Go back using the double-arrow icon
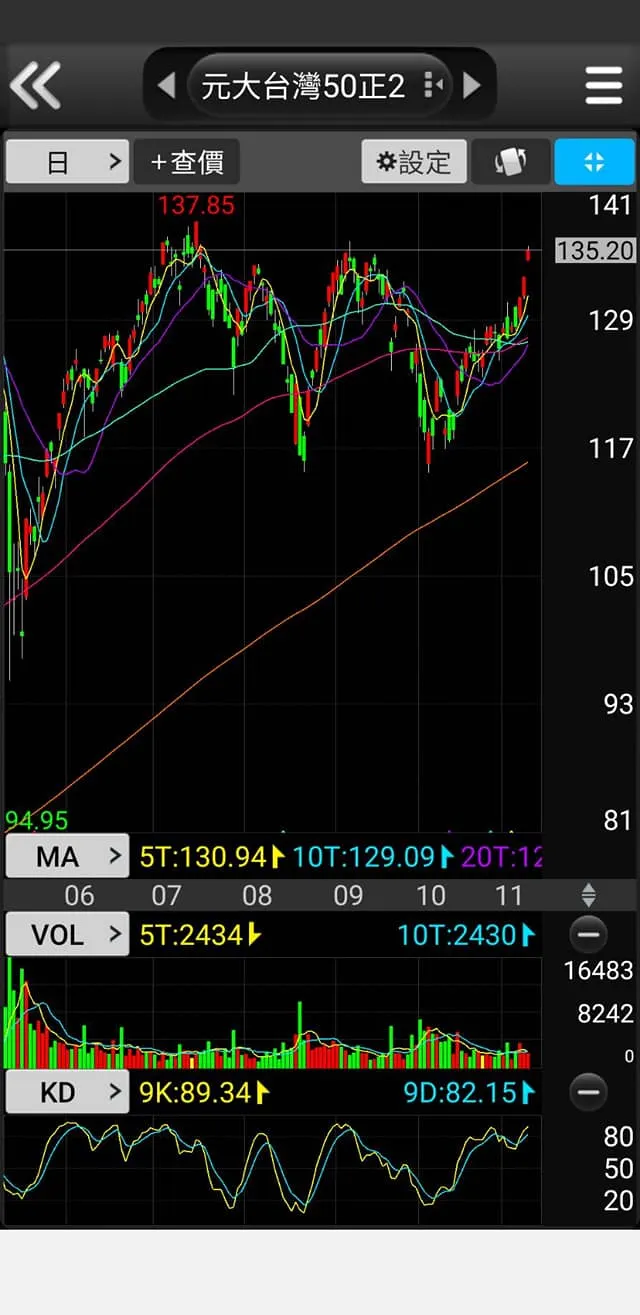The height and width of the screenshot is (1315, 640). (x=36, y=85)
